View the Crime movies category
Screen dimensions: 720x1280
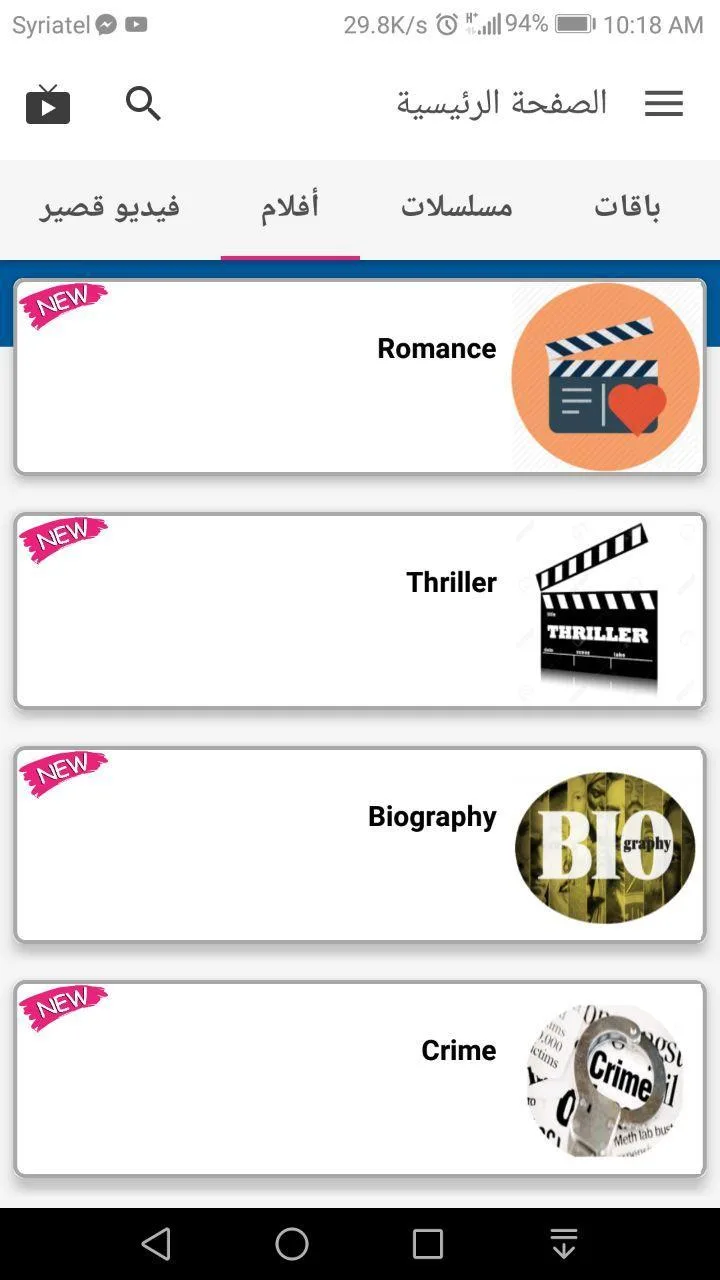pos(360,1078)
